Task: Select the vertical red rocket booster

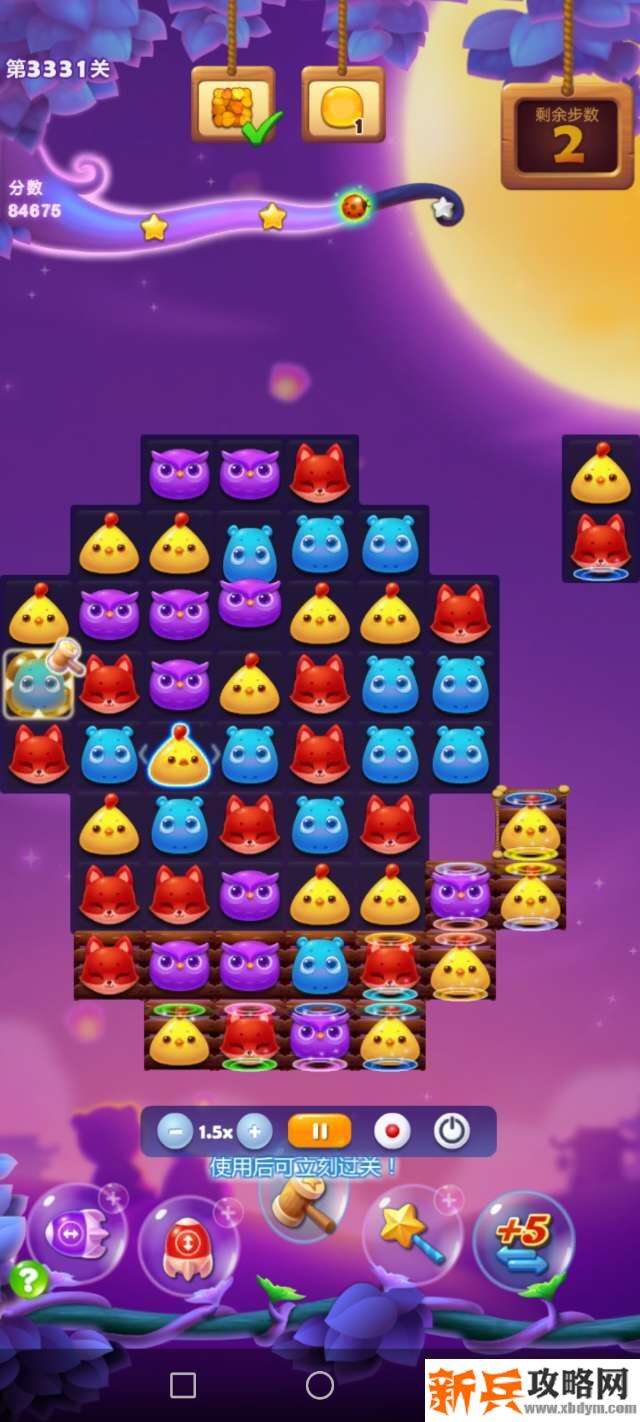Action: coord(187,1244)
